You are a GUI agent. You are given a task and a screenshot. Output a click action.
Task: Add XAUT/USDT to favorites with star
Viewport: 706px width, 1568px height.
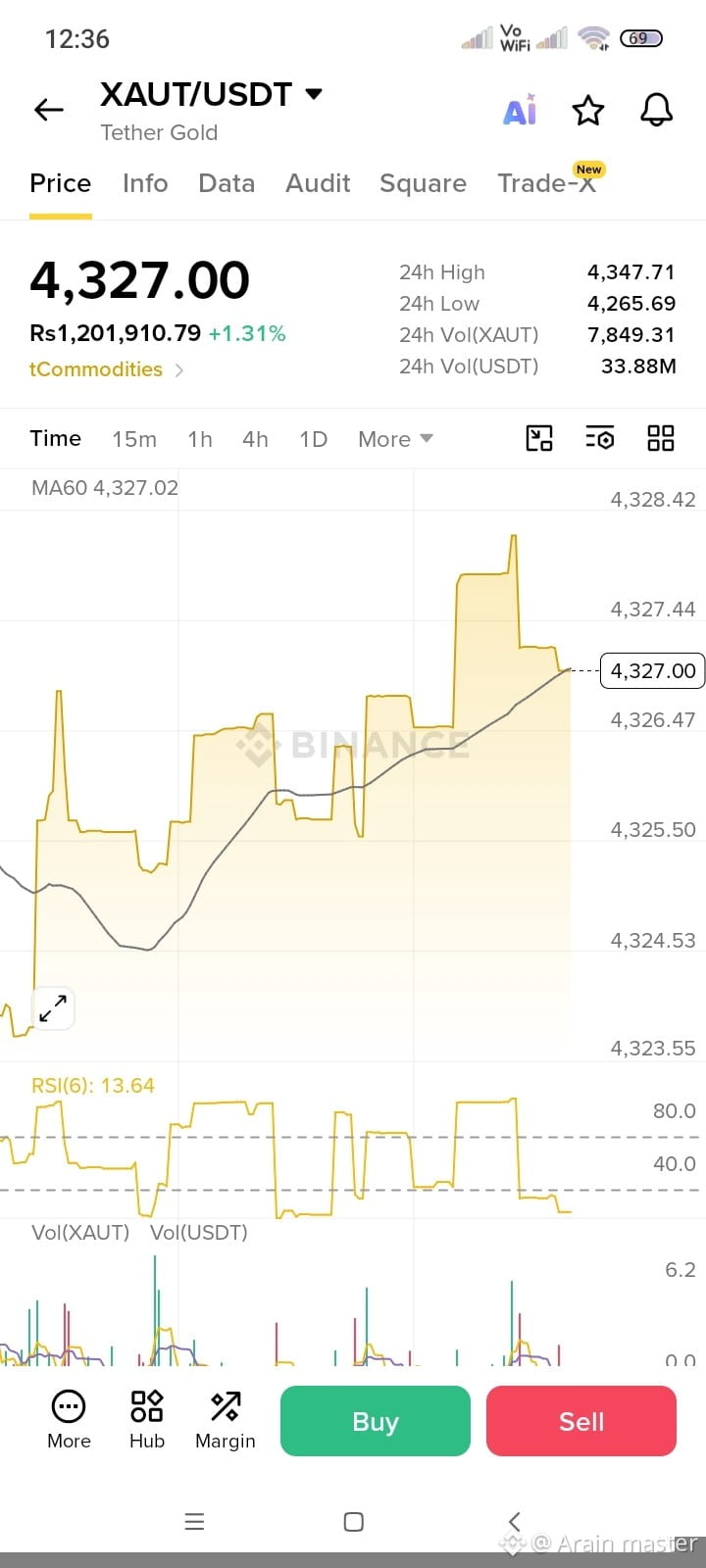click(x=588, y=111)
